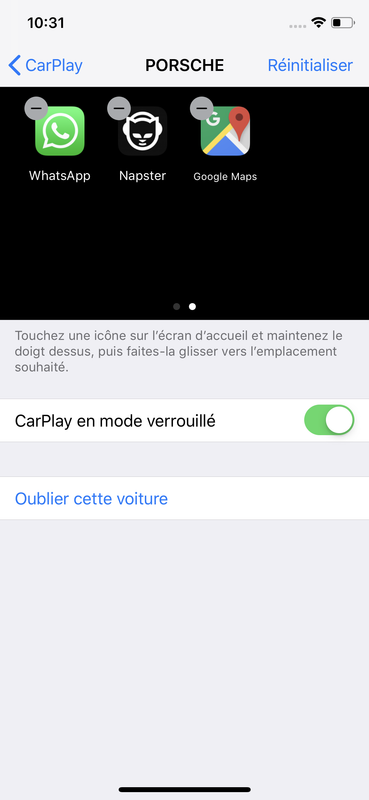Select the Napster app icon
The width and height of the screenshot is (369, 800).
coord(142,131)
